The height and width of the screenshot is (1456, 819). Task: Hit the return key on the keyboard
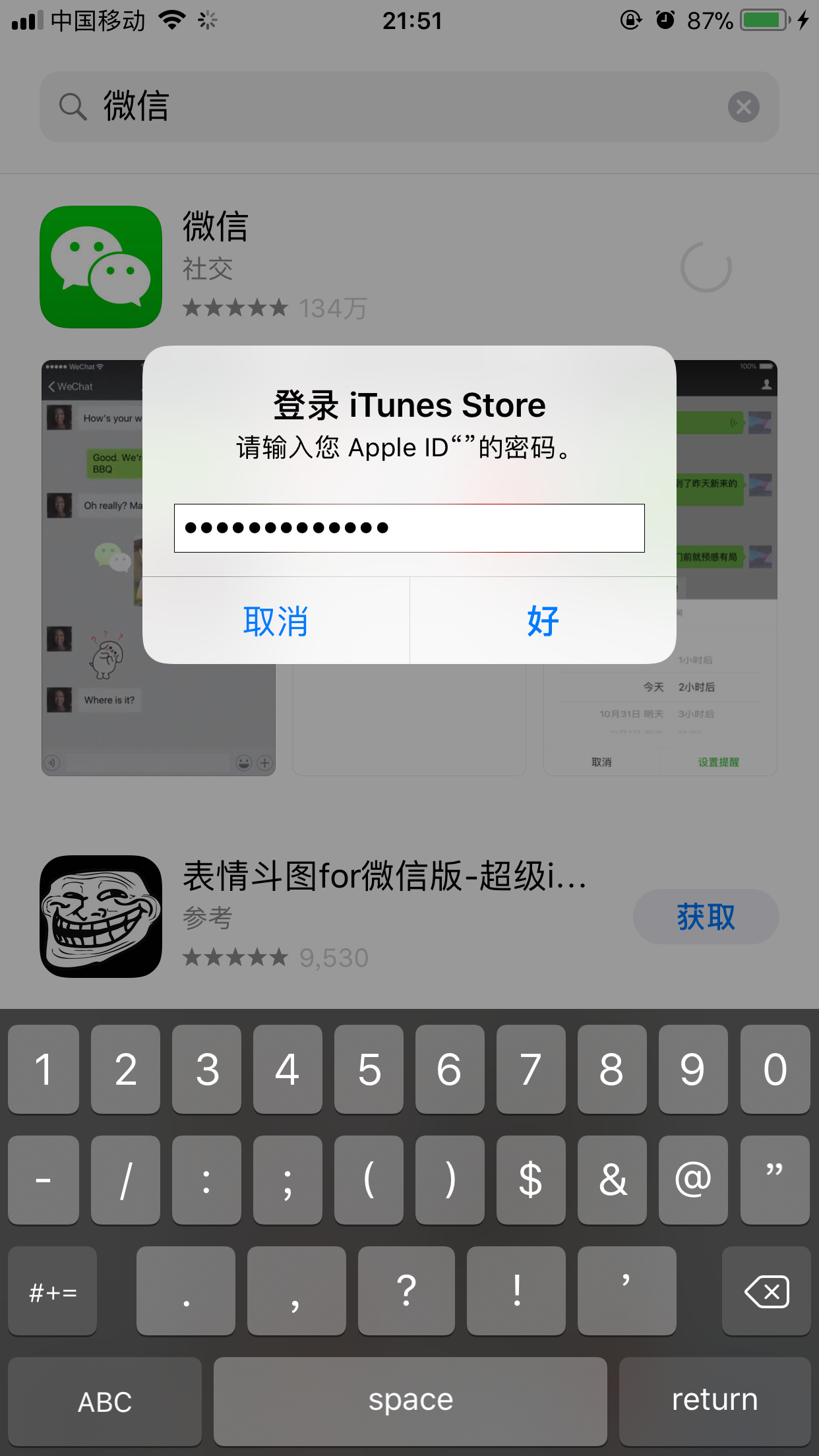point(714,1401)
